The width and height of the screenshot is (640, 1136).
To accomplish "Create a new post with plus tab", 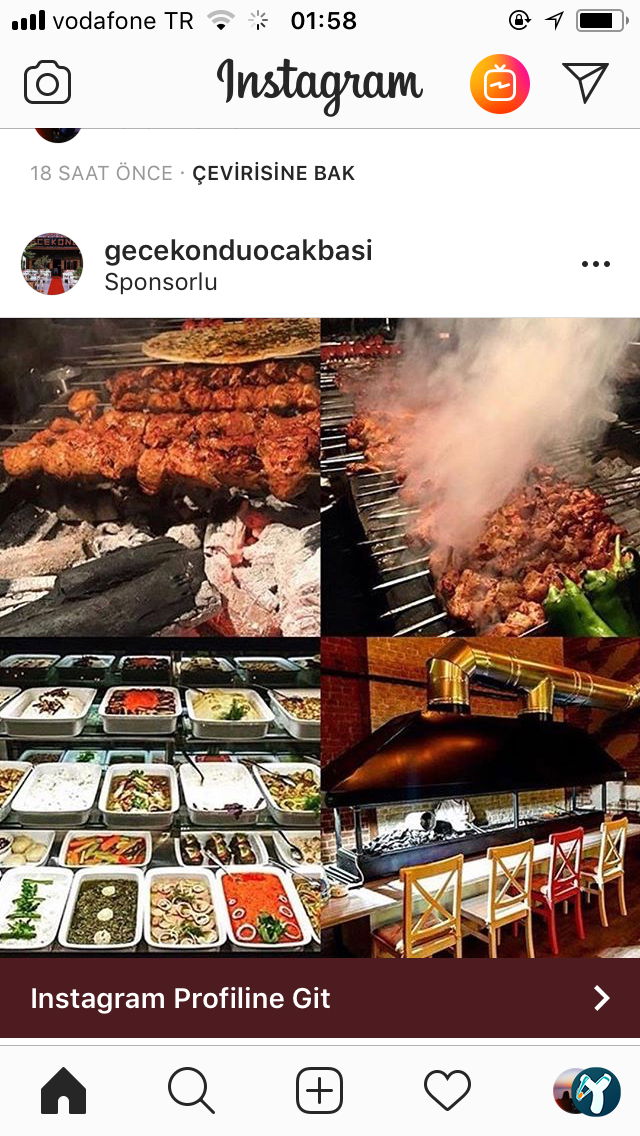I will tap(319, 1090).
